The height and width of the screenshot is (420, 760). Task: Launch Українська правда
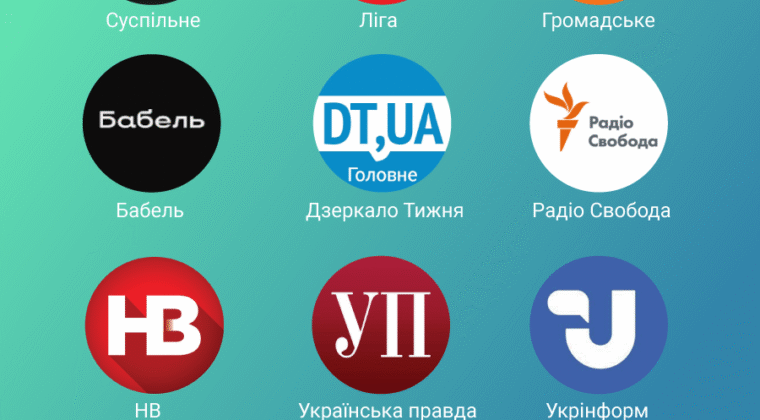(383, 325)
